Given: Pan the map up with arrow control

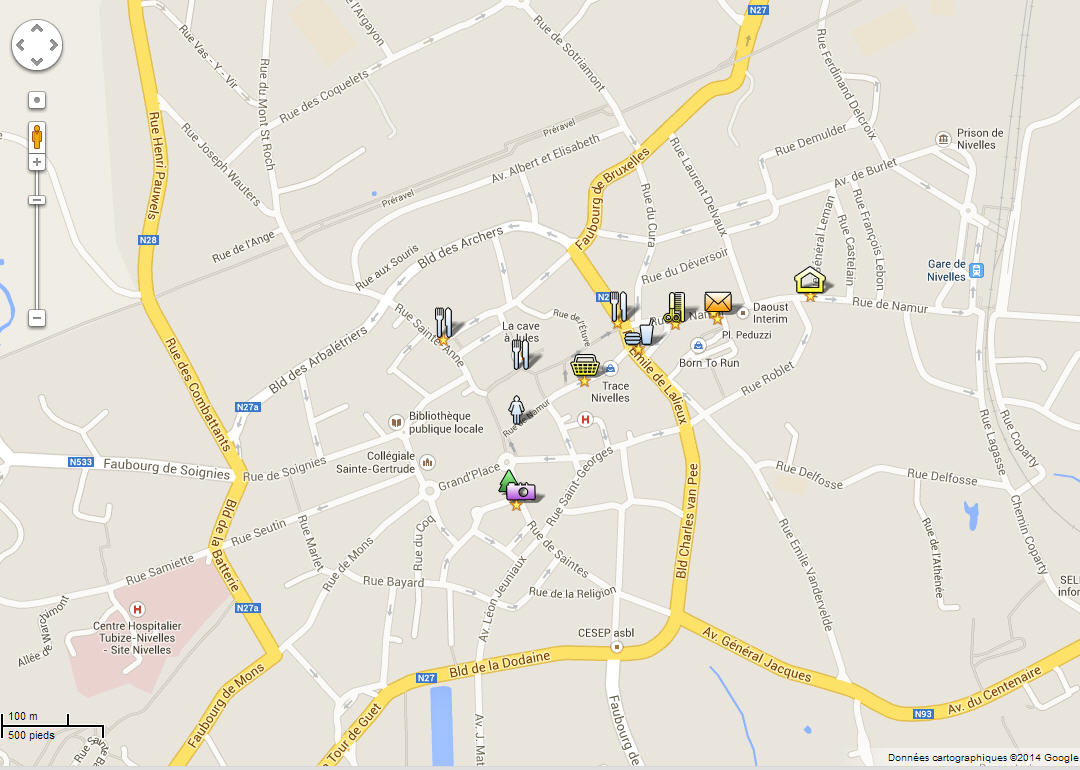Looking at the screenshot, I should pos(37,28).
